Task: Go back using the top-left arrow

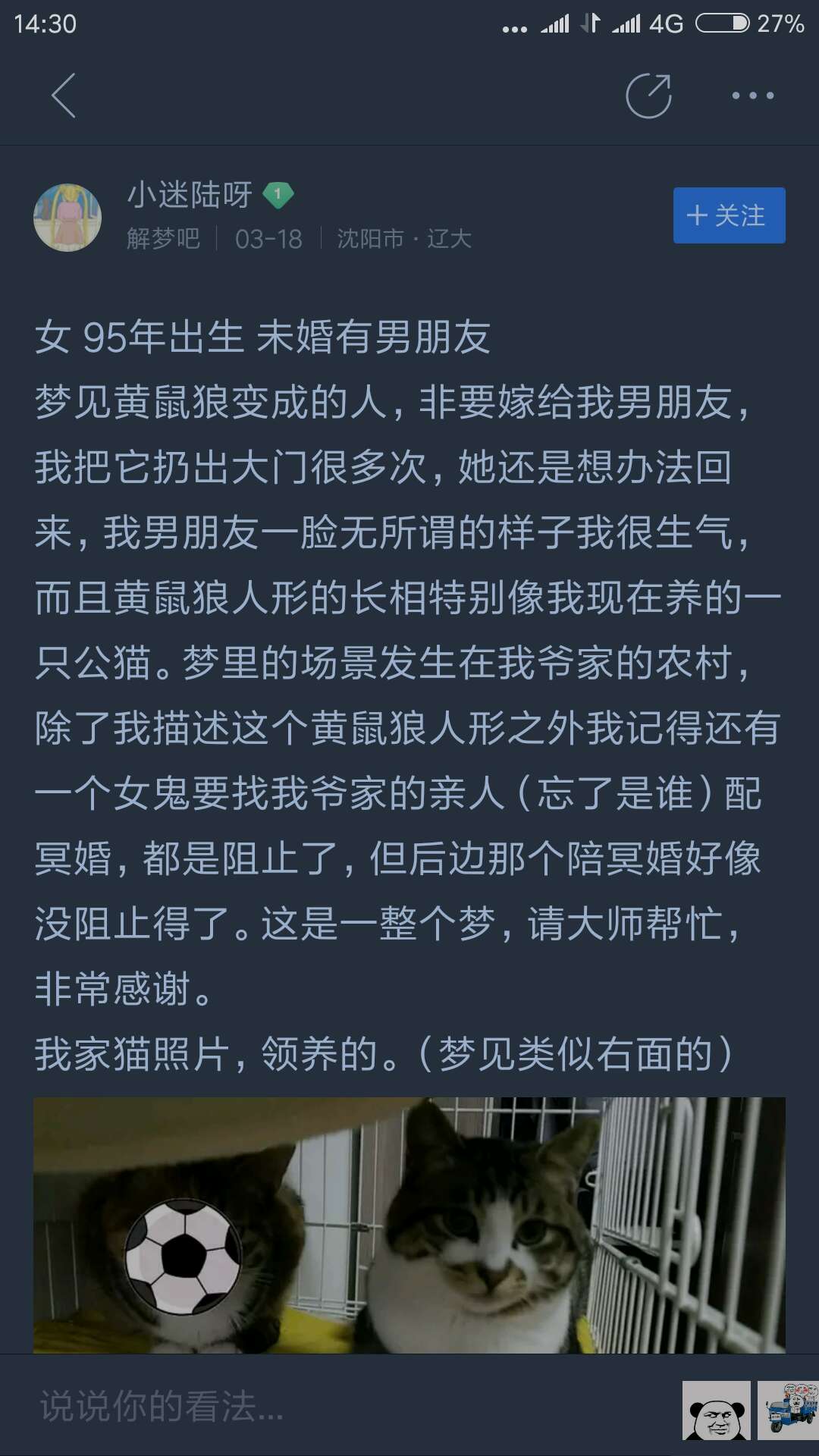Action: pyautogui.click(x=64, y=96)
